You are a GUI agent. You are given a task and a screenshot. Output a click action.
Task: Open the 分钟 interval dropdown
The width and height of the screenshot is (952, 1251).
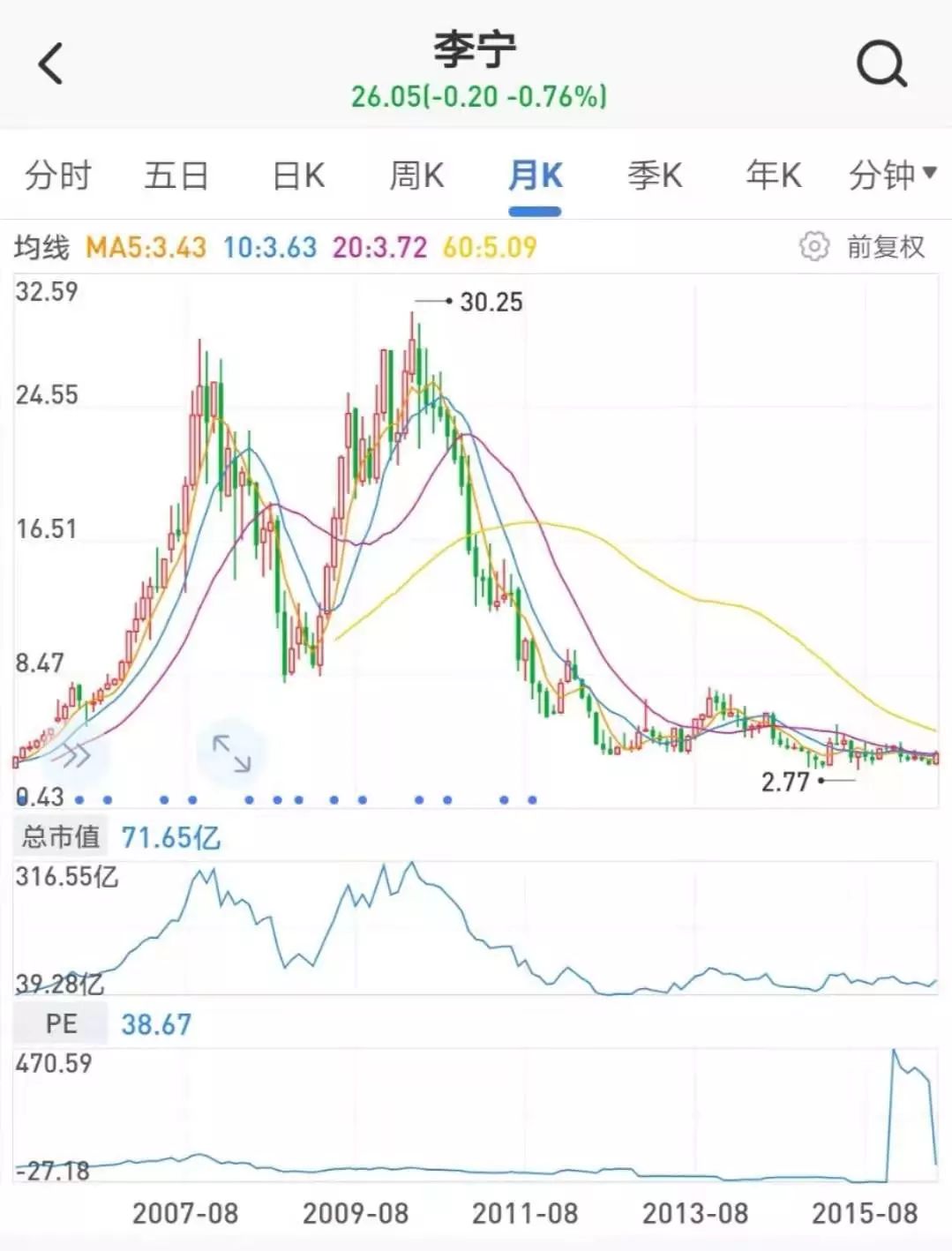tap(893, 175)
